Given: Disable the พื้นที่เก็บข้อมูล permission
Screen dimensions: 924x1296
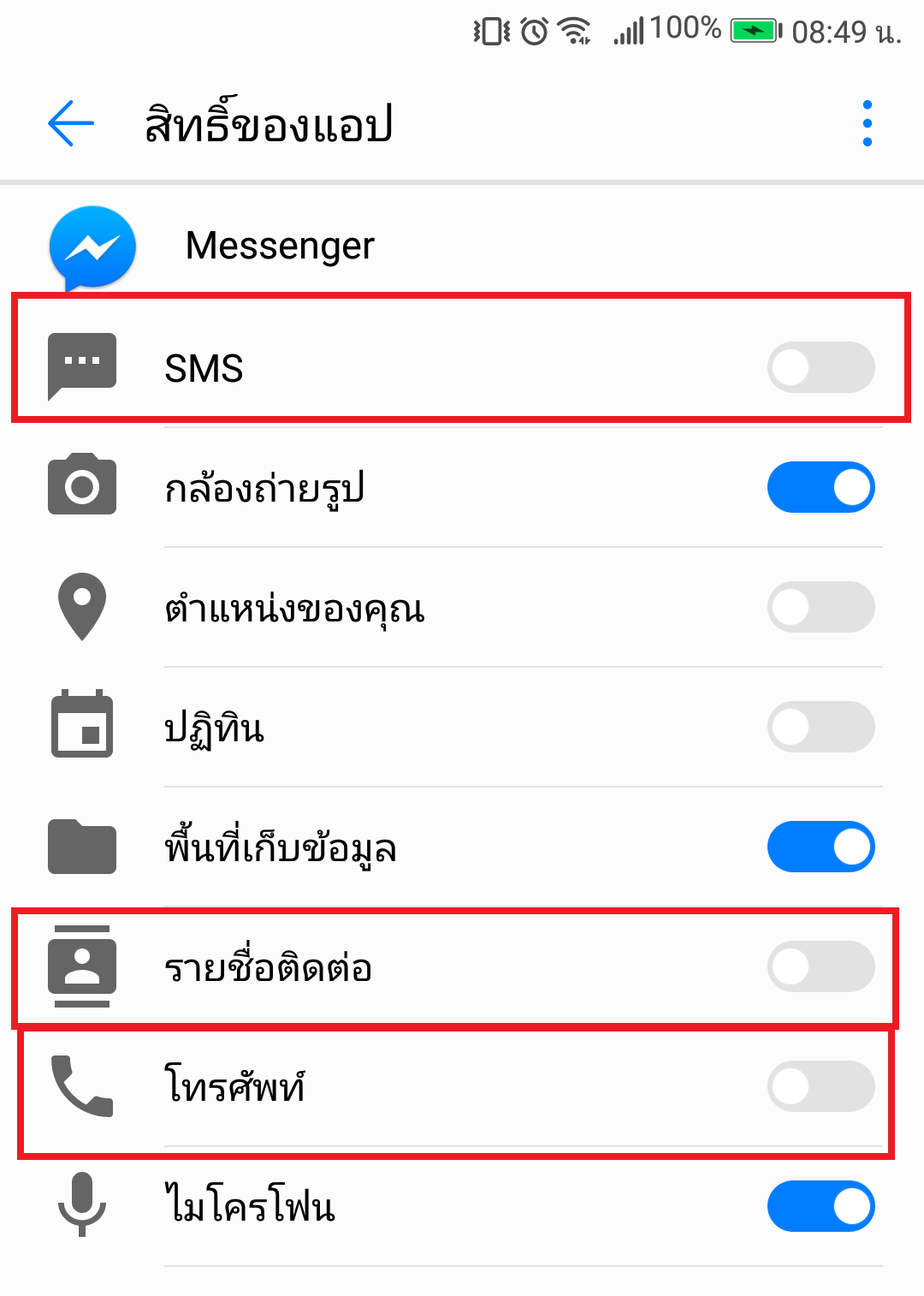Looking at the screenshot, I should pos(820,847).
